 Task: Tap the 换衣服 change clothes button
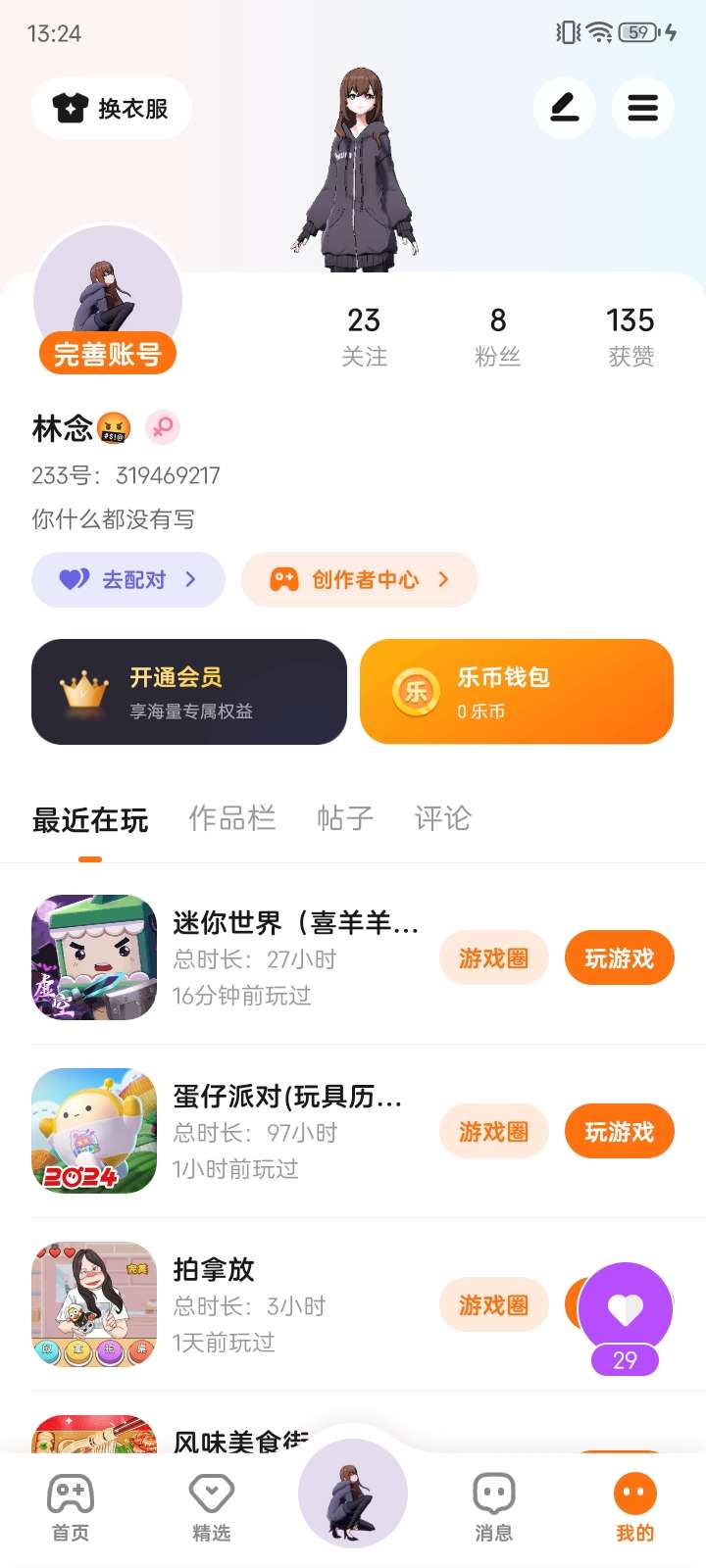tap(112, 108)
